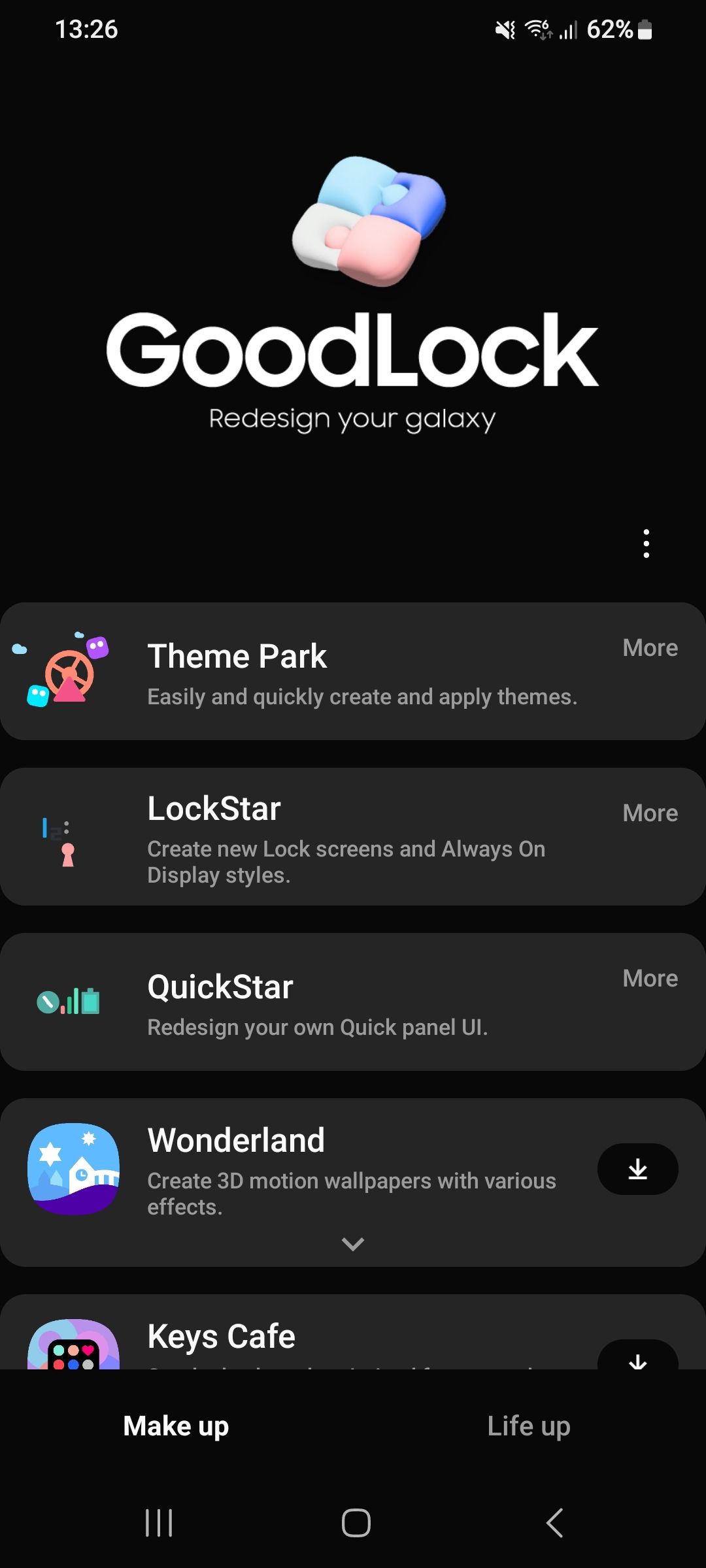The width and height of the screenshot is (706, 1568).
Task: Expand the Wonderland card description
Action: click(353, 1243)
